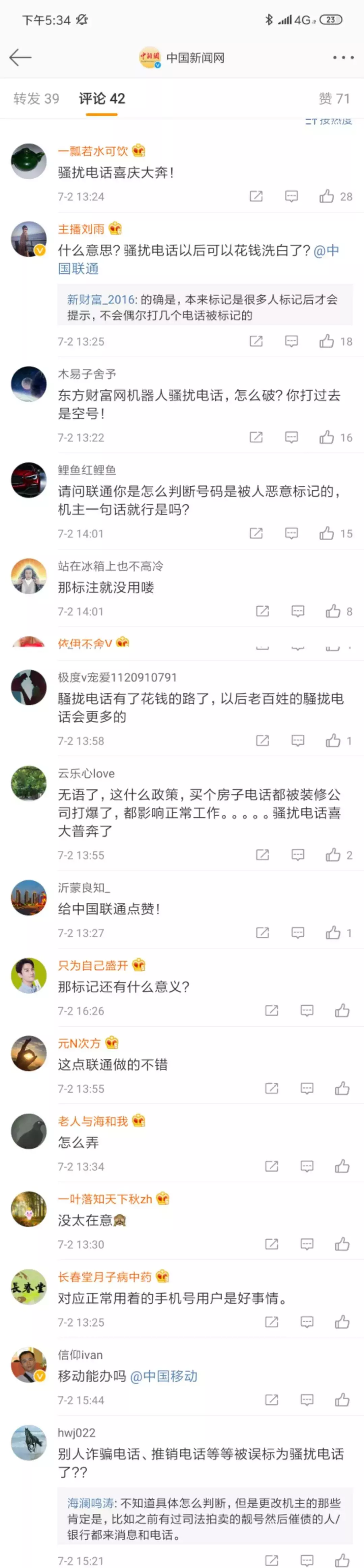Repost 只为自己盛开's comment
The height and width of the screenshot is (1568, 364).
(x=271, y=1011)
